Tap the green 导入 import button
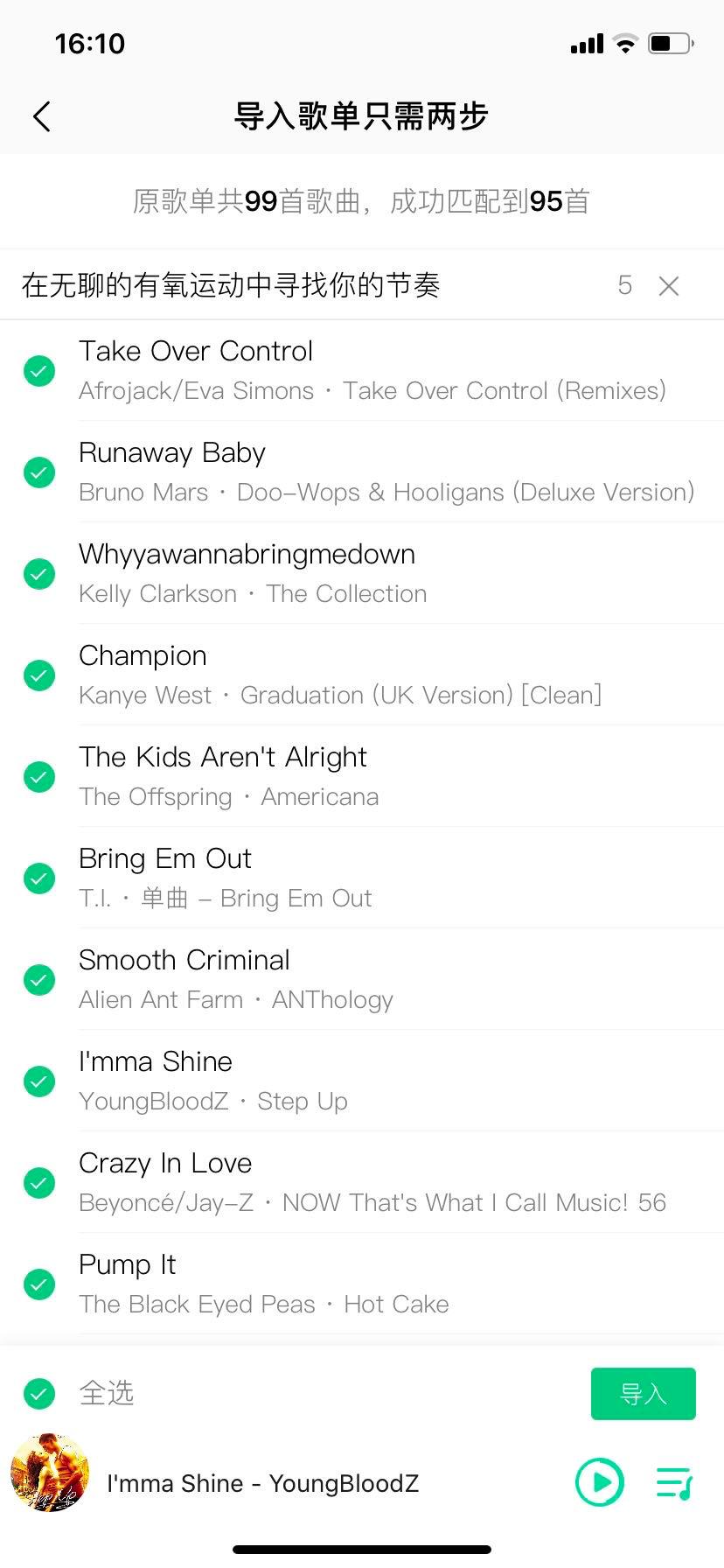 click(643, 1393)
